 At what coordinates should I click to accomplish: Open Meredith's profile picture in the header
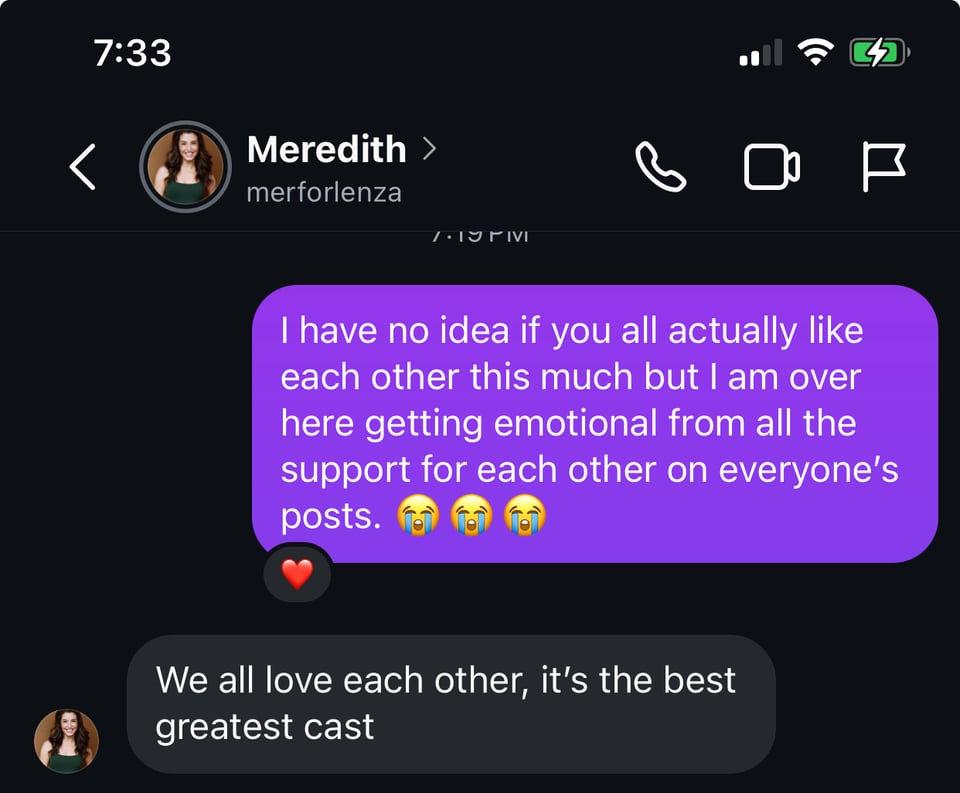pos(186,166)
